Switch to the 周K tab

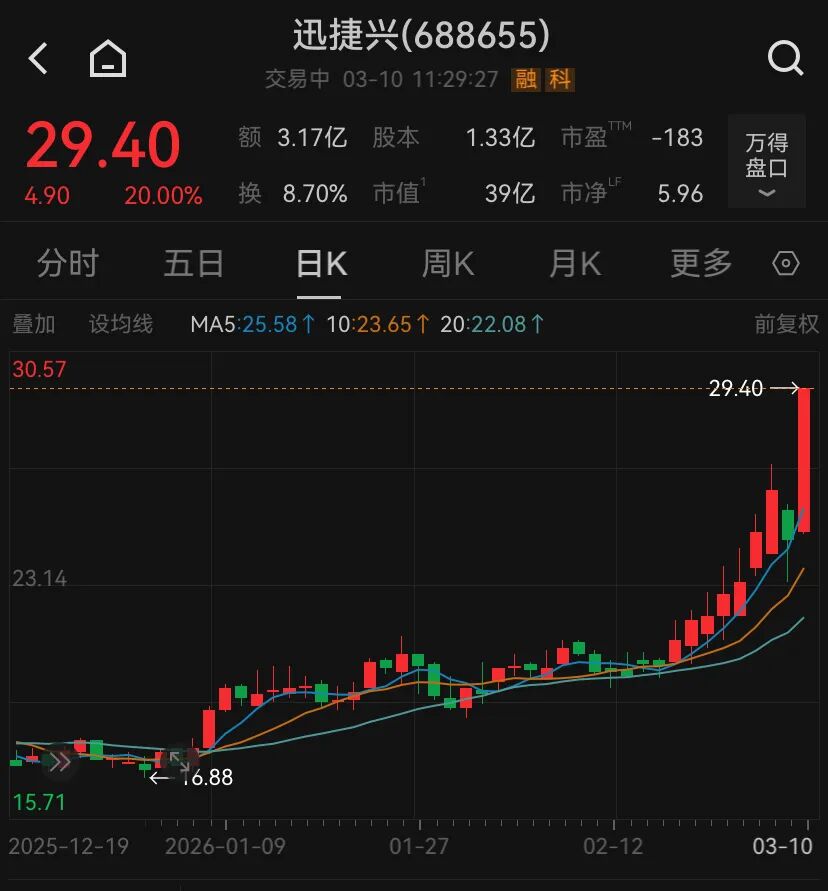click(x=447, y=263)
